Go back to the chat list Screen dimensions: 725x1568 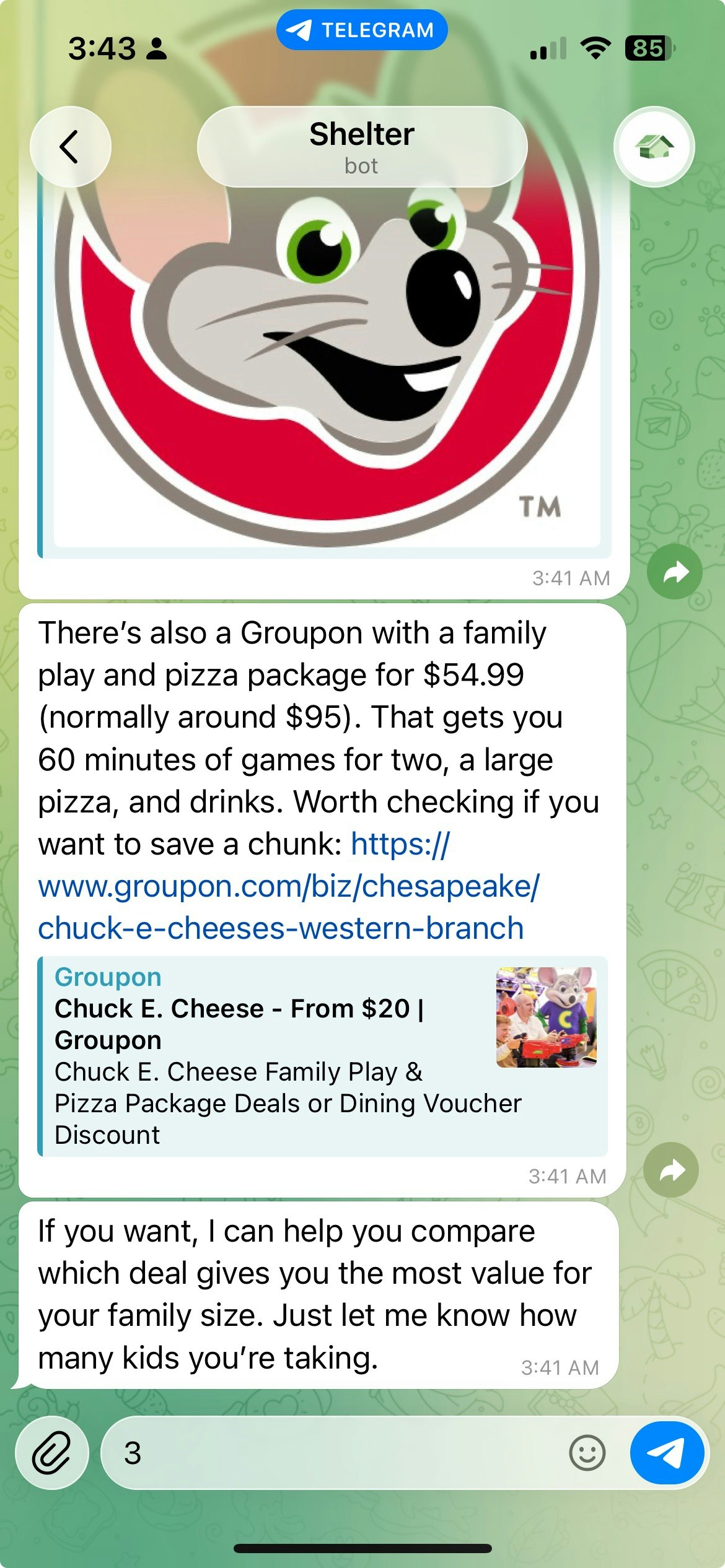click(70, 147)
